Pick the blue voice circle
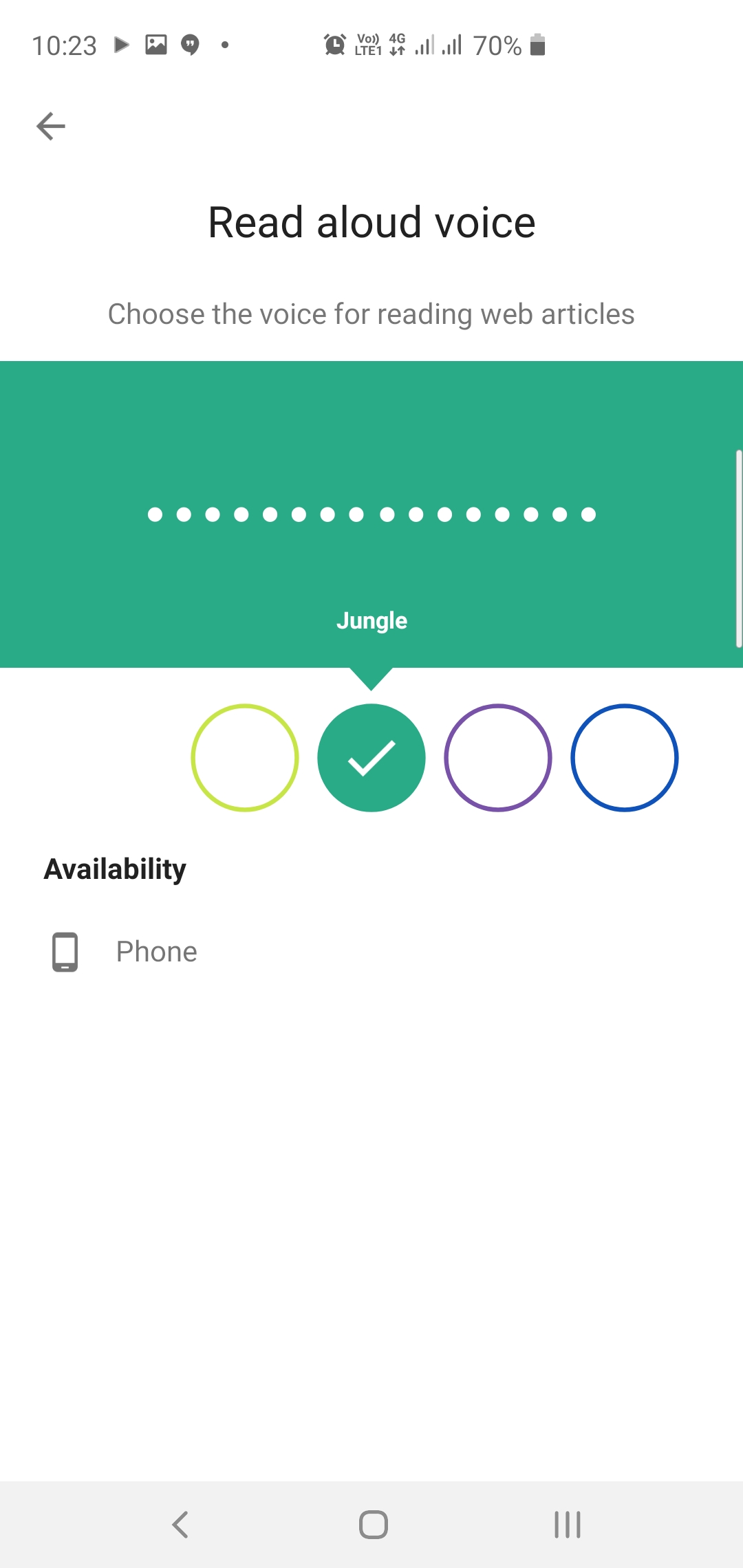The width and height of the screenshot is (743, 1568). coord(625,758)
